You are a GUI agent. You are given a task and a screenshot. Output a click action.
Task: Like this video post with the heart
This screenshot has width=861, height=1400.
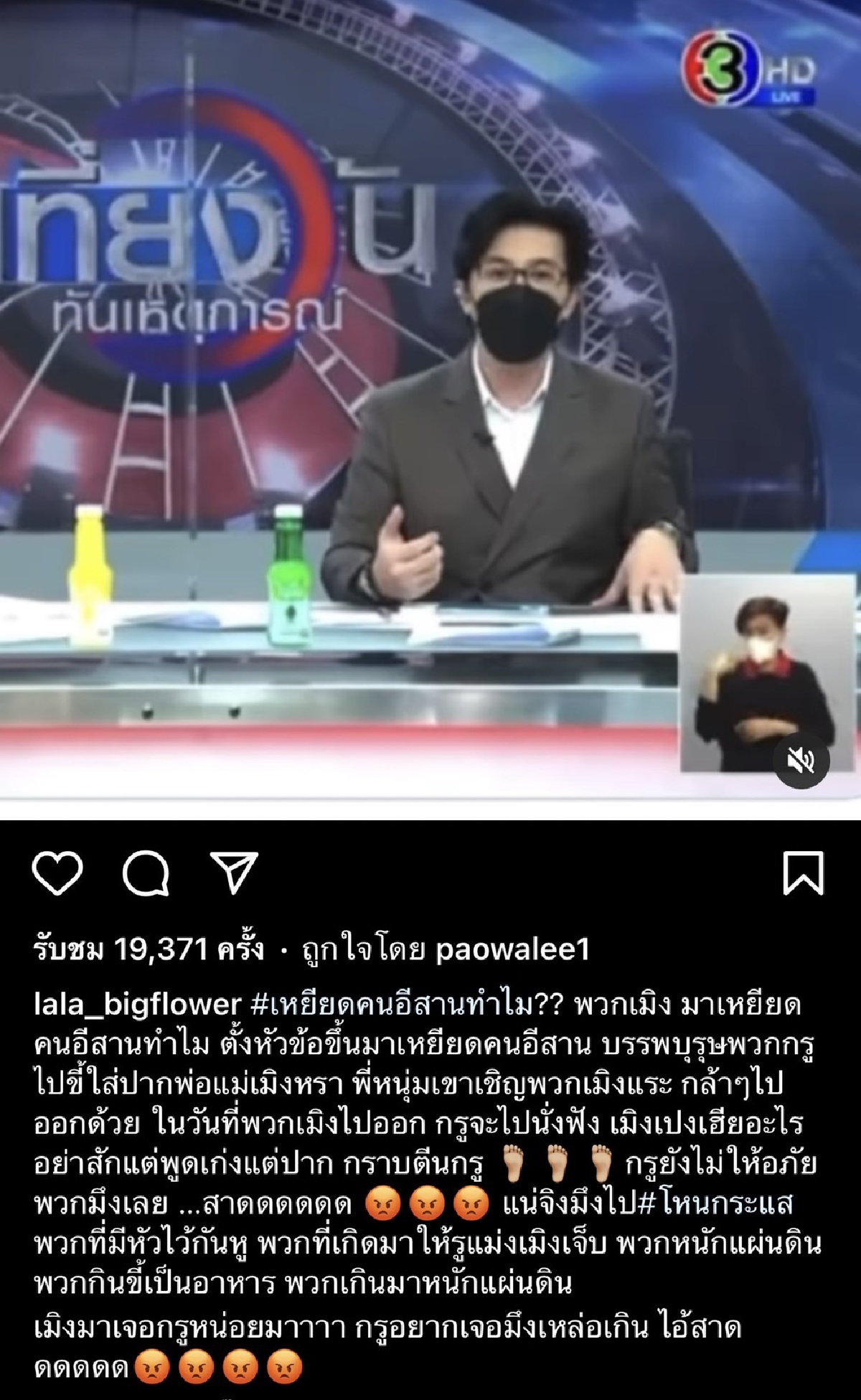(x=57, y=873)
